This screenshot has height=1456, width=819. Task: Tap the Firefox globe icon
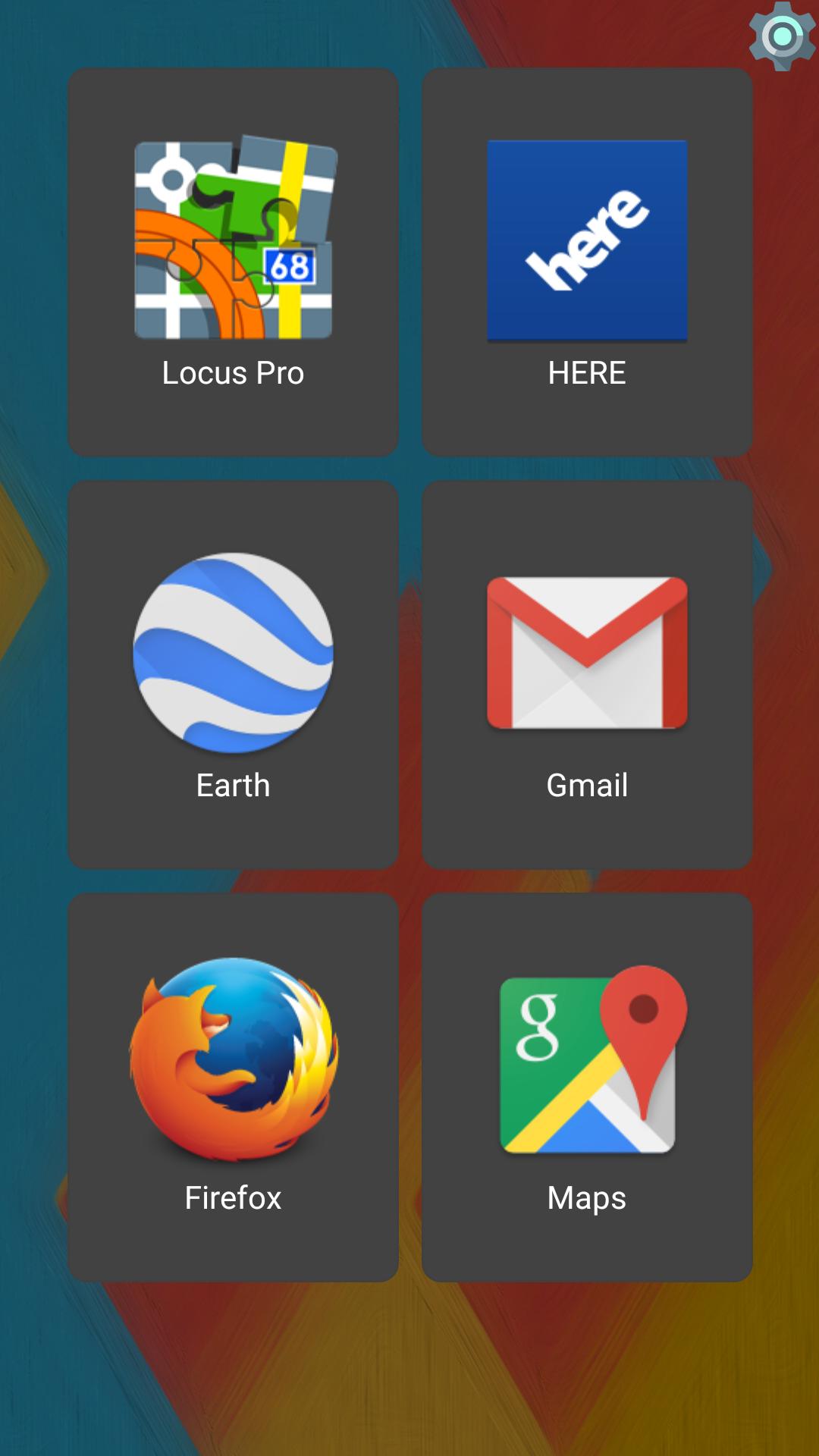click(234, 1062)
